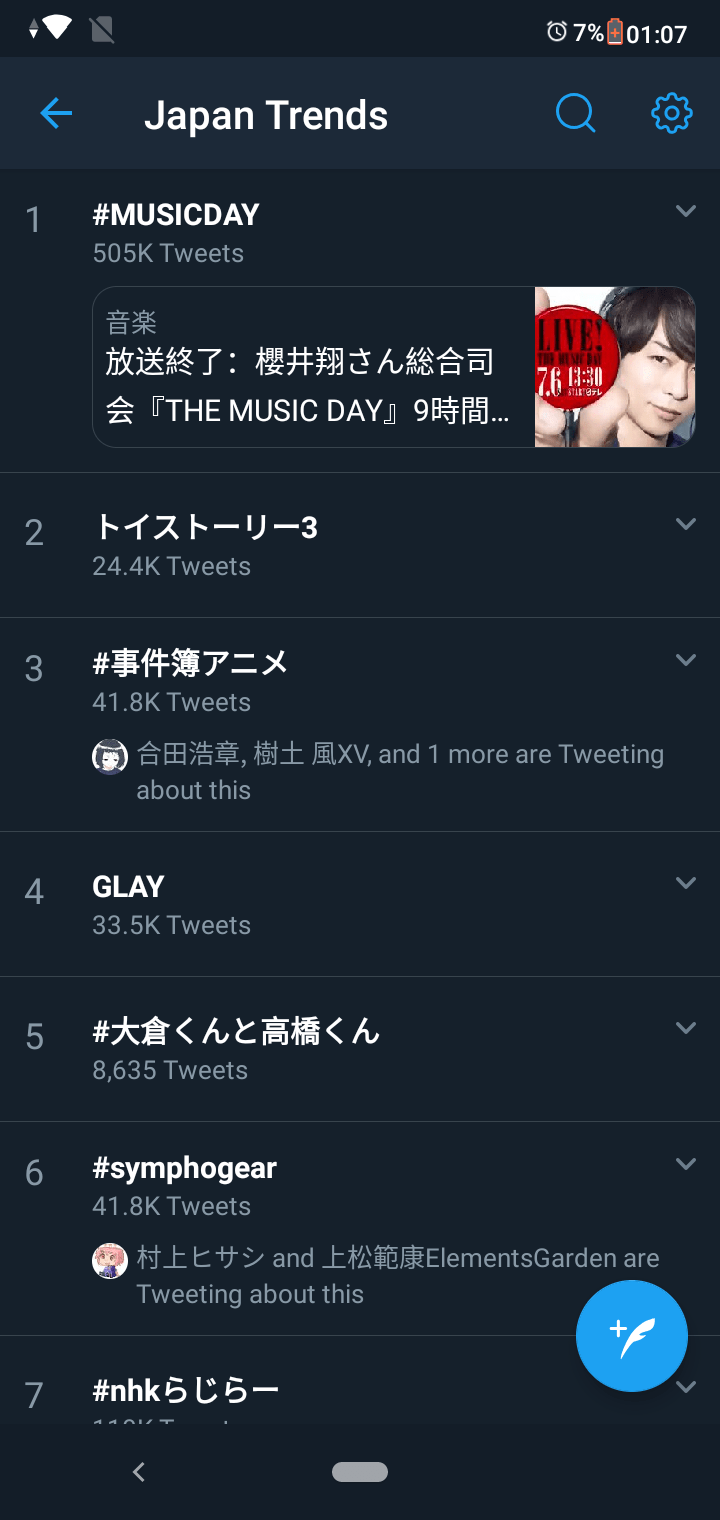Open the #大倉くんと高橋くん trend

[236, 1031]
